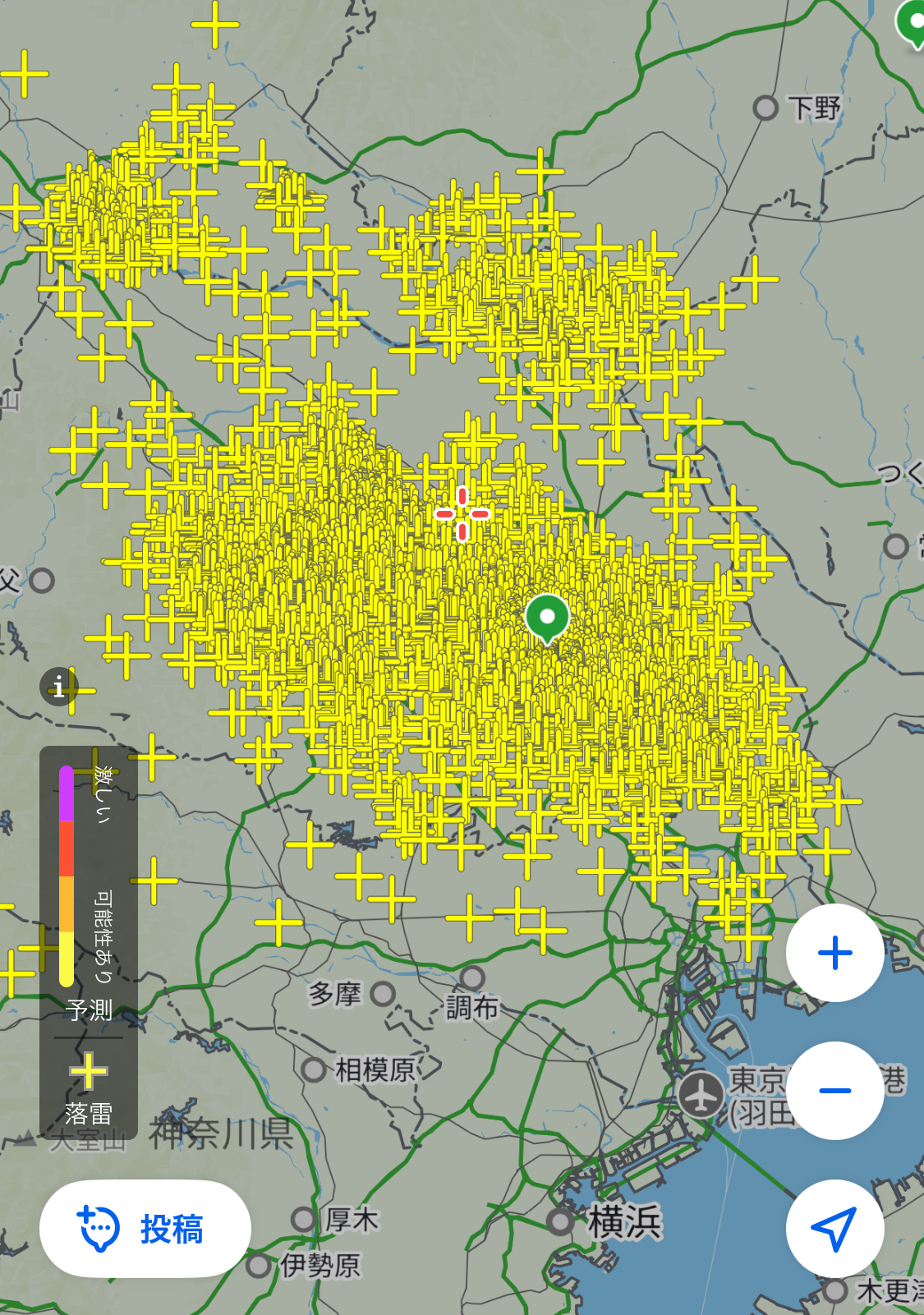Image resolution: width=924 pixels, height=1315 pixels.
Task: Select the green location pin on map
Action: tap(547, 617)
